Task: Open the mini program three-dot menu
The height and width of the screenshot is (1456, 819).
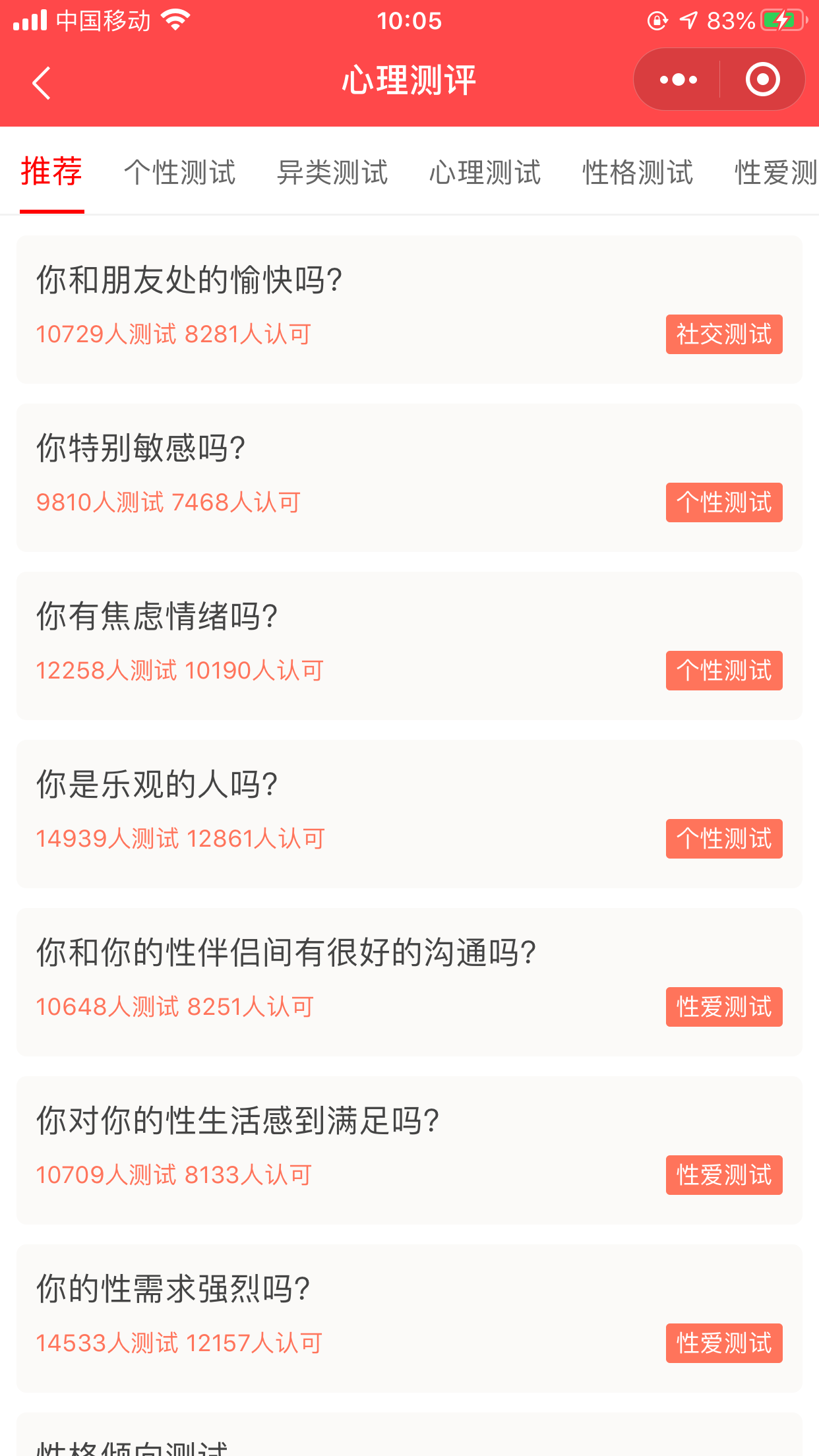Action: [x=678, y=80]
